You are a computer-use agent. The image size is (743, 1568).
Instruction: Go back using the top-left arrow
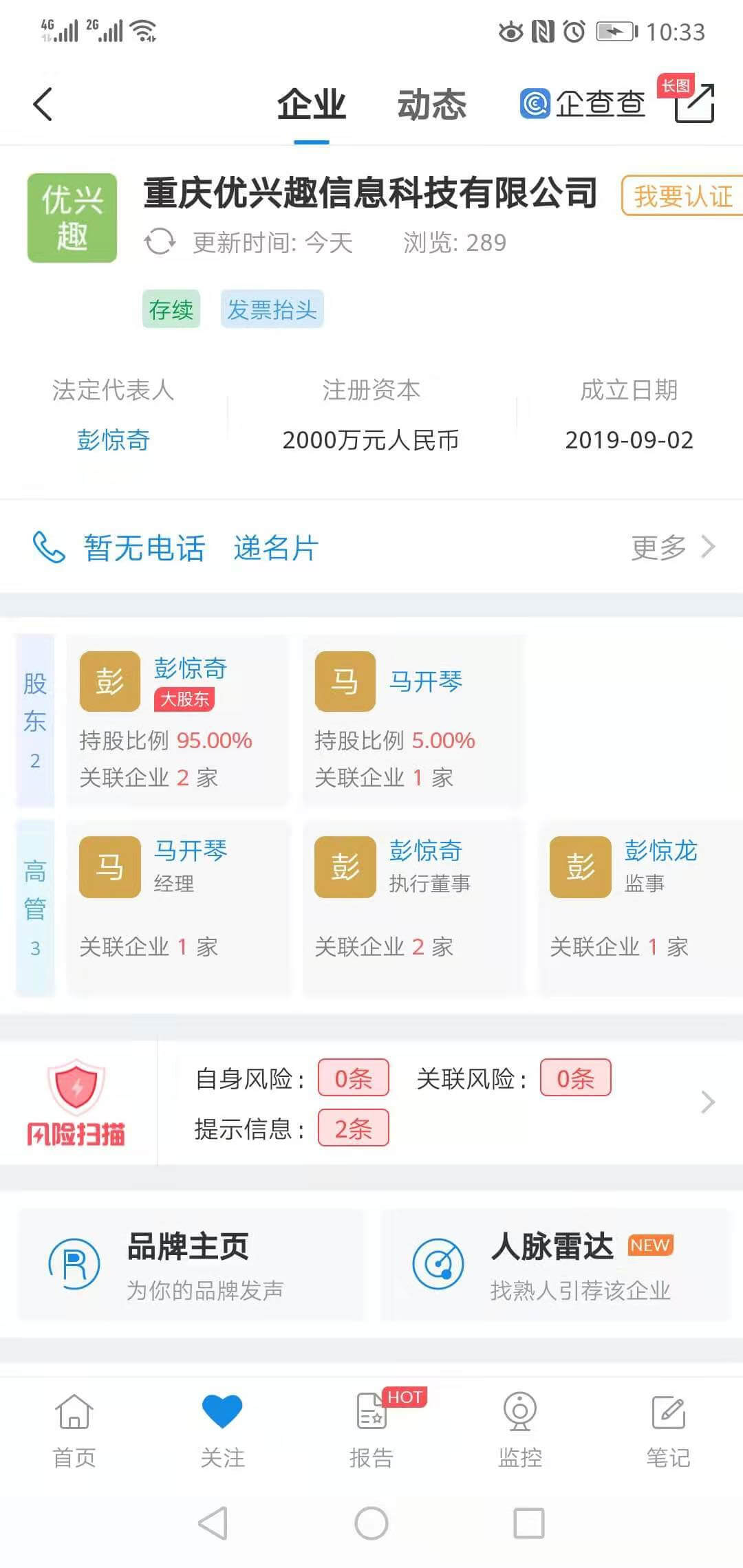[43, 105]
